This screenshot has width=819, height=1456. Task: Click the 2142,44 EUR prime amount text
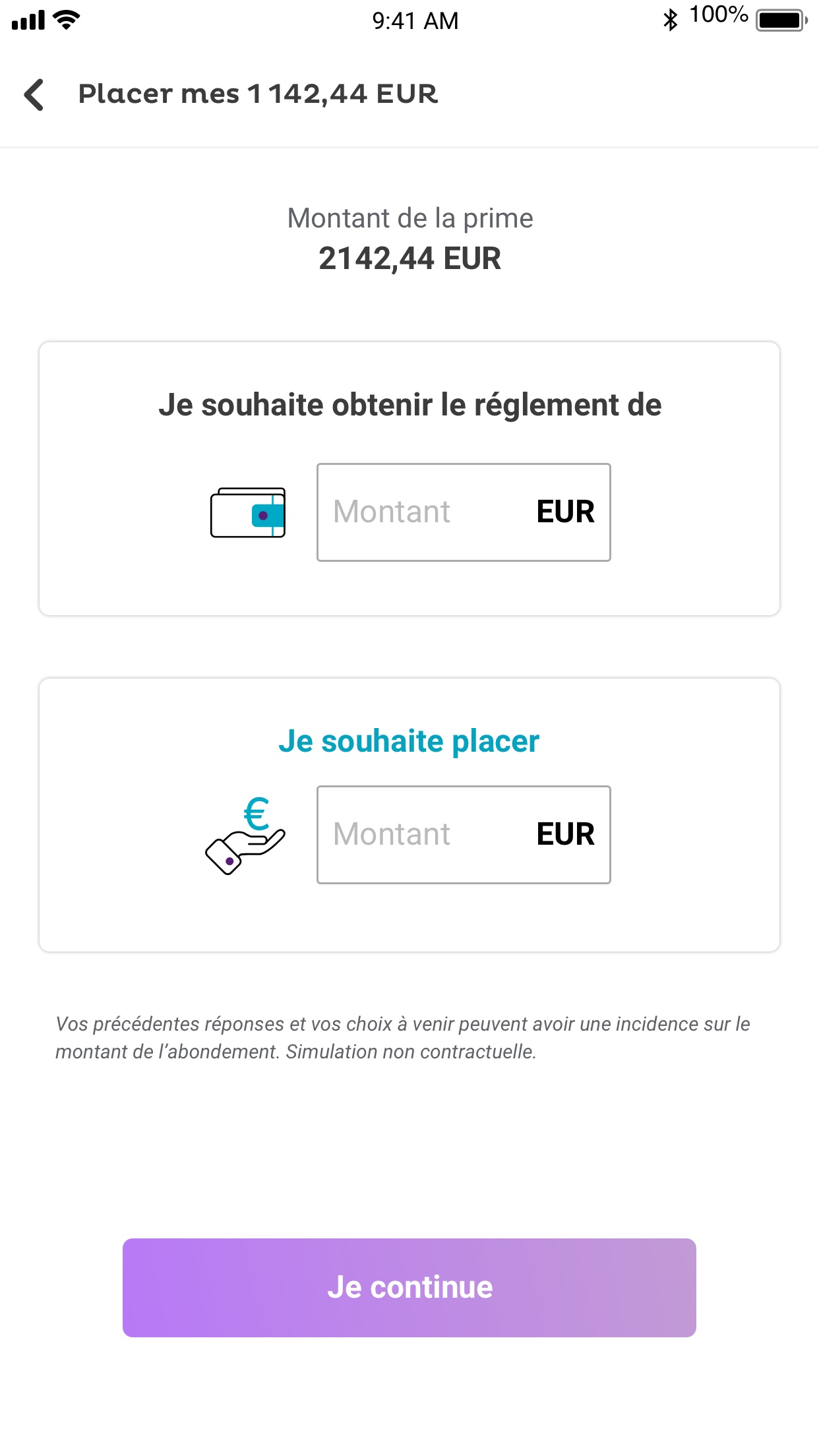pos(409,258)
